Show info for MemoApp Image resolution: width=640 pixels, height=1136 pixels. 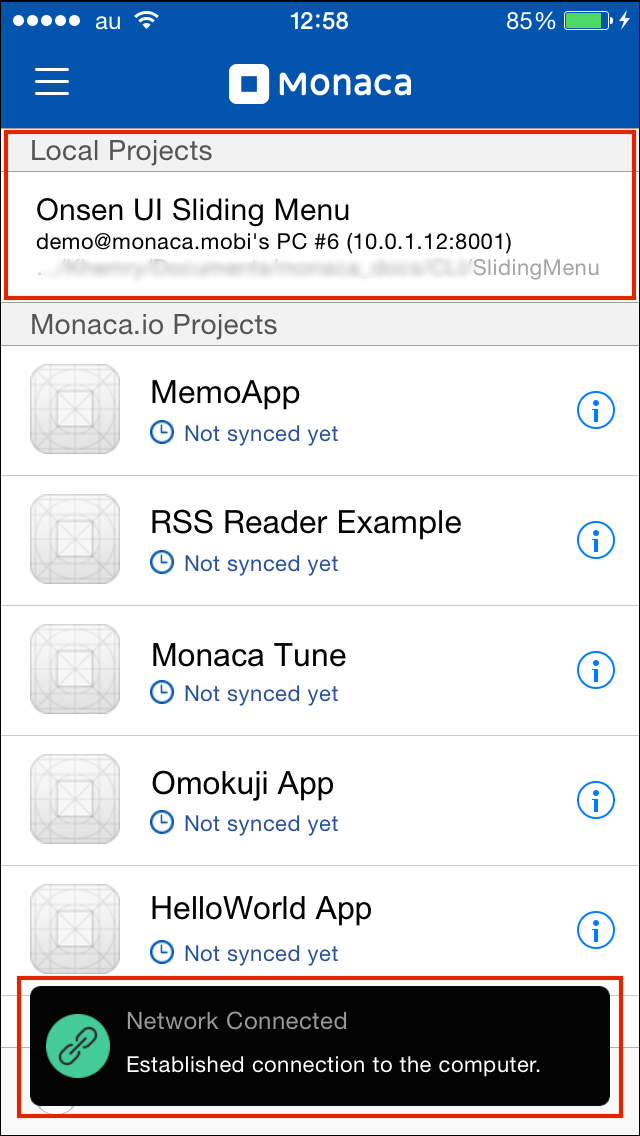tap(596, 411)
